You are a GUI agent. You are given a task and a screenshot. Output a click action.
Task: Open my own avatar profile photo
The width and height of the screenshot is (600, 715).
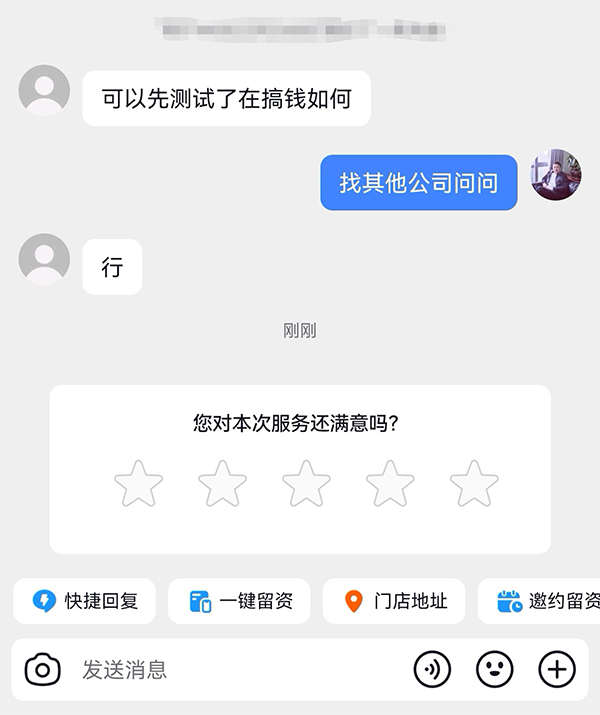coord(556,175)
